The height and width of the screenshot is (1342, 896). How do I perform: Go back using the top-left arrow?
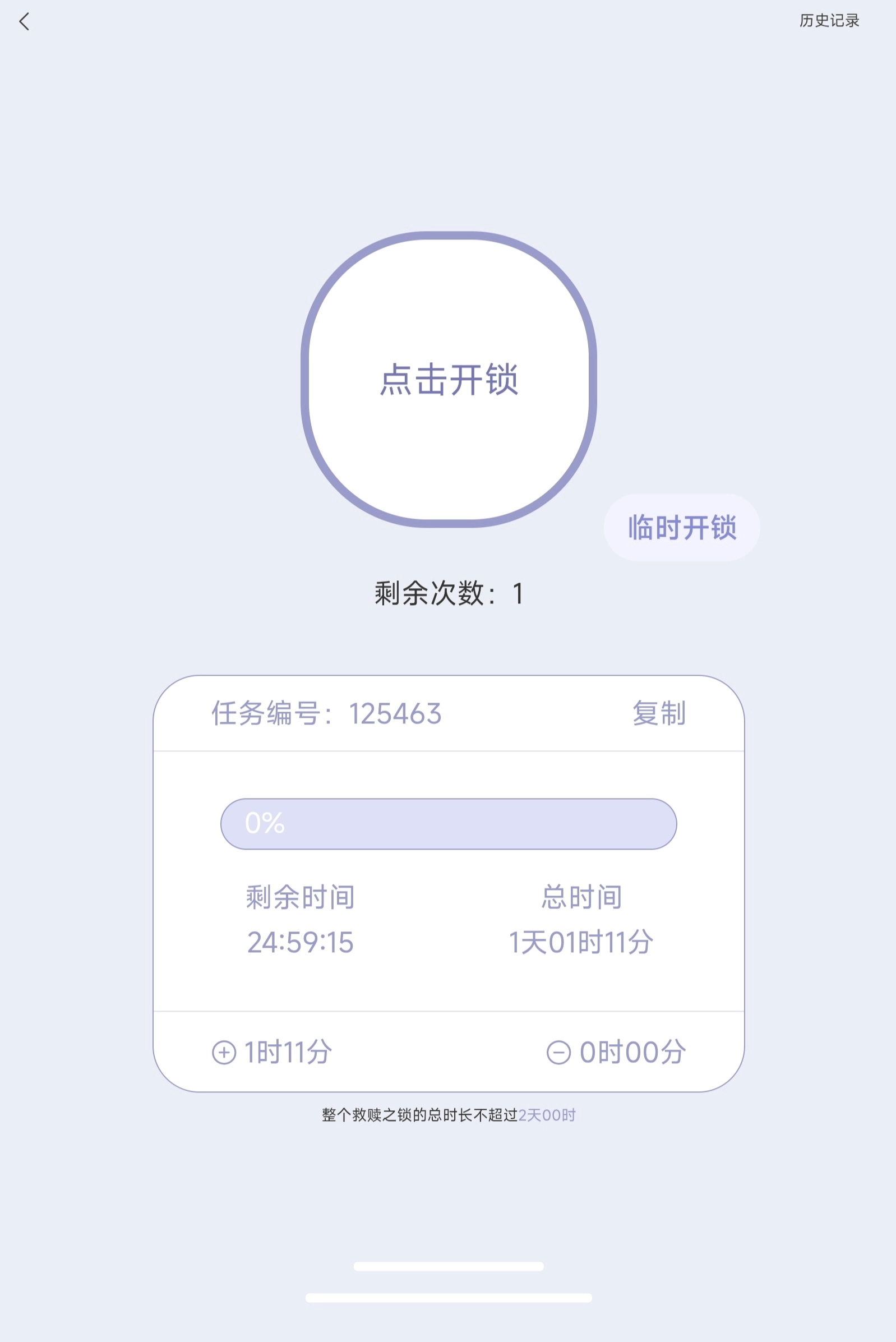pos(24,22)
